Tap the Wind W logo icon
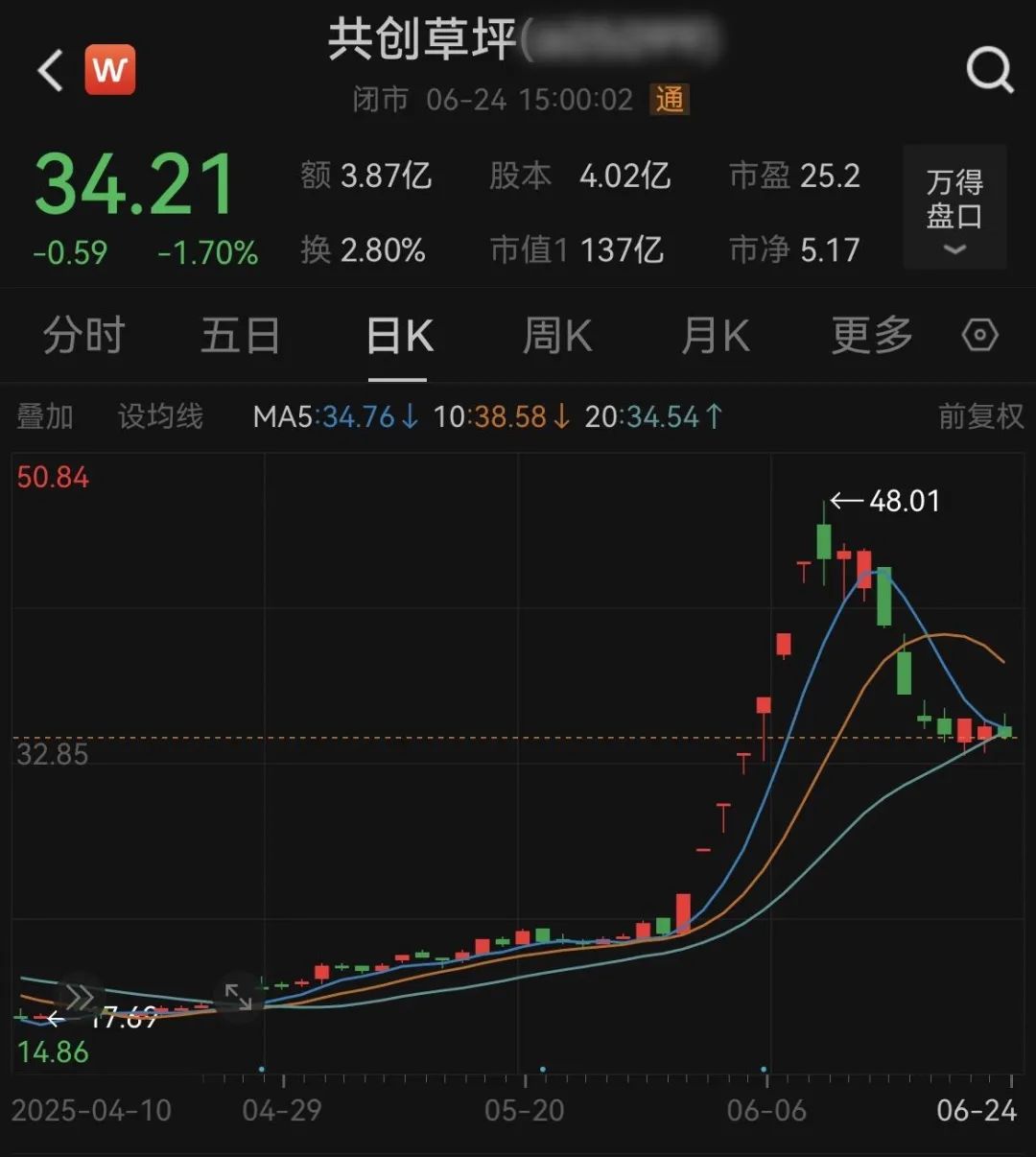Viewport: 1036px width, 1157px height. [x=108, y=69]
